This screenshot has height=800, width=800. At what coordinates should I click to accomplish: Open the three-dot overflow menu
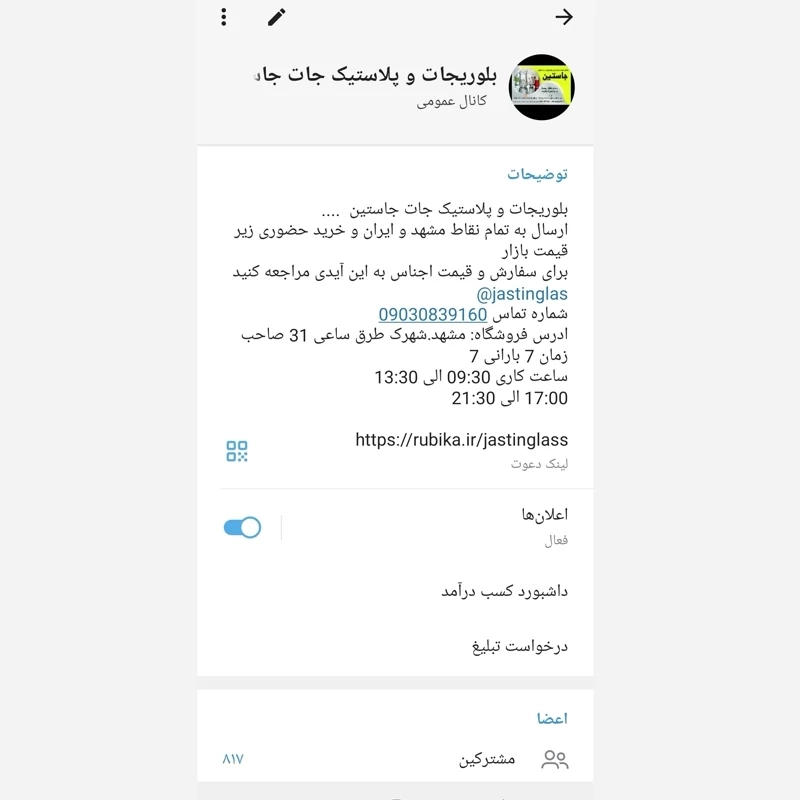pyautogui.click(x=224, y=17)
